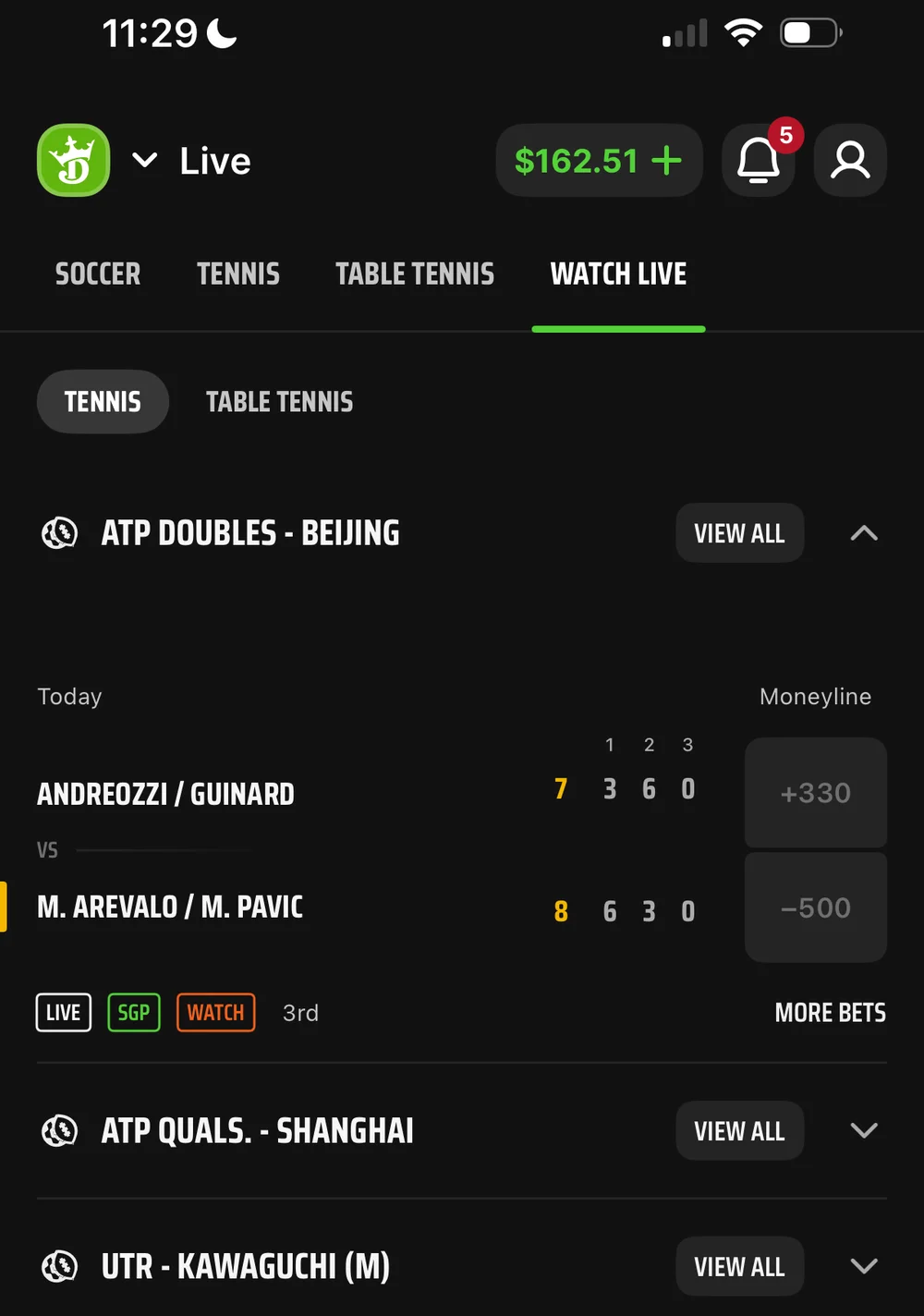This screenshot has width=924, height=1316.
Task: Pick Andreozzi / Guinard moneyline +330
Action: coord(815,793)
